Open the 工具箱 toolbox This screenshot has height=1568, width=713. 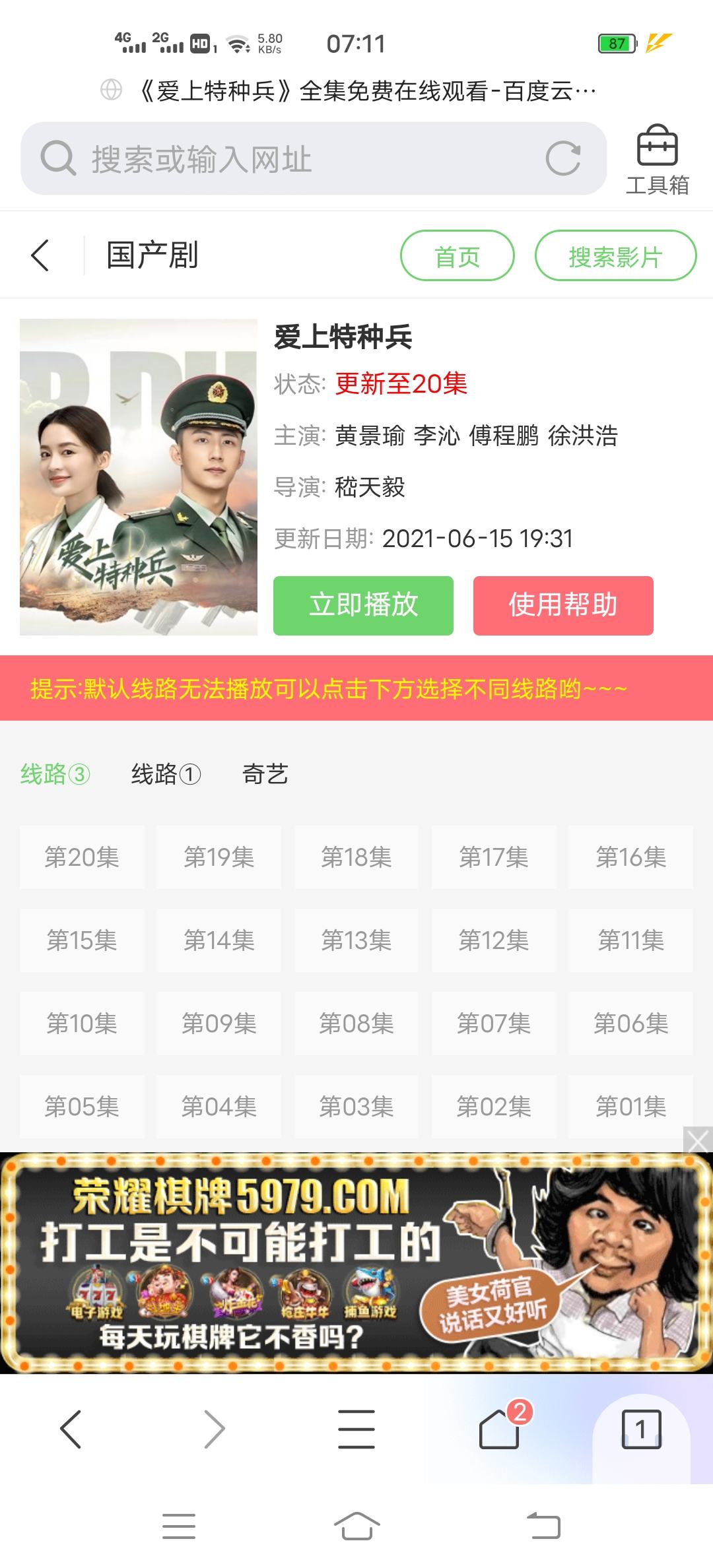pyautogui.click(x=657, y=160)
